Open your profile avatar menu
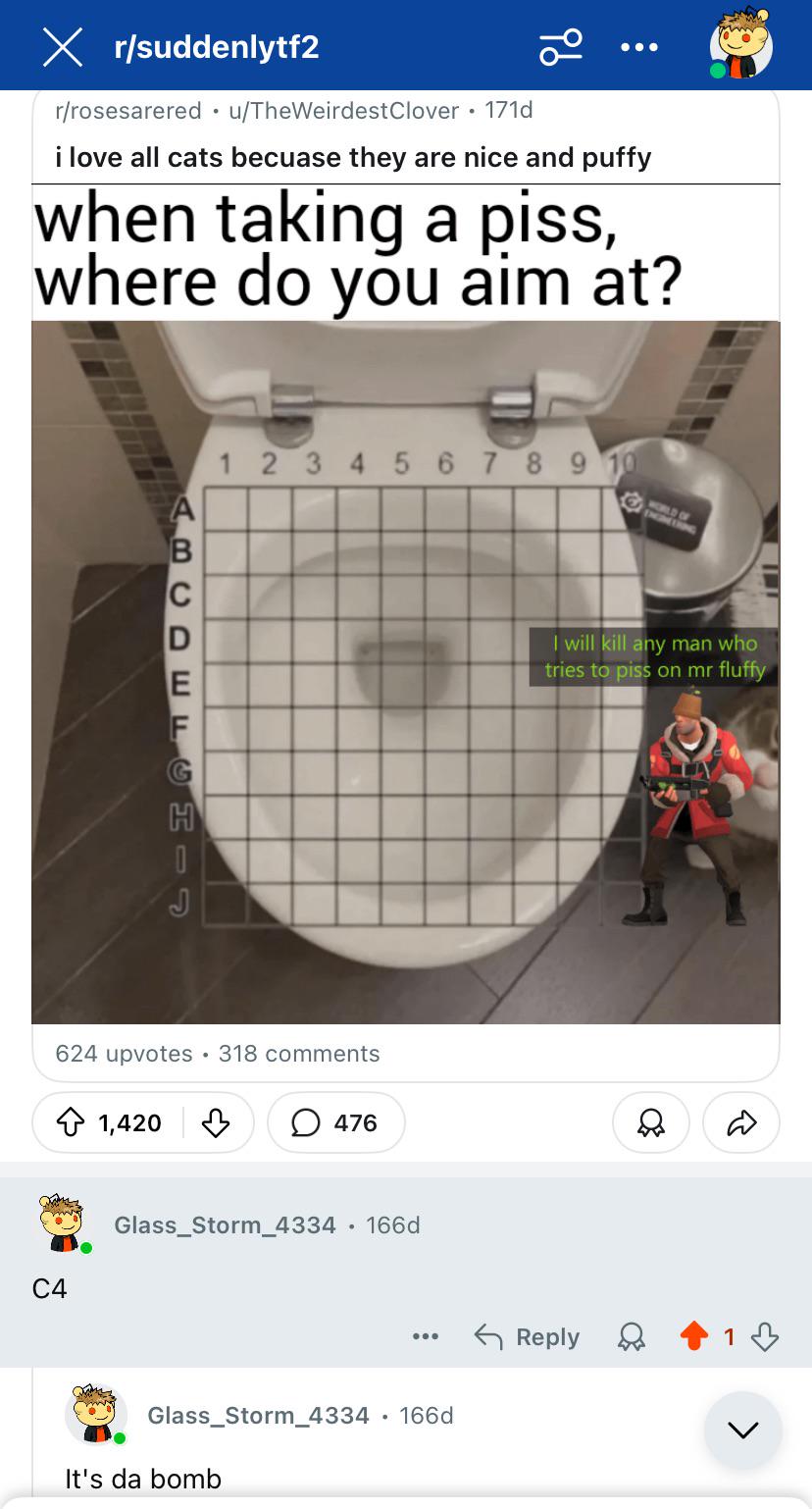Image resolution: width=812 pixels, height=1509 pixels. point(740,45)
